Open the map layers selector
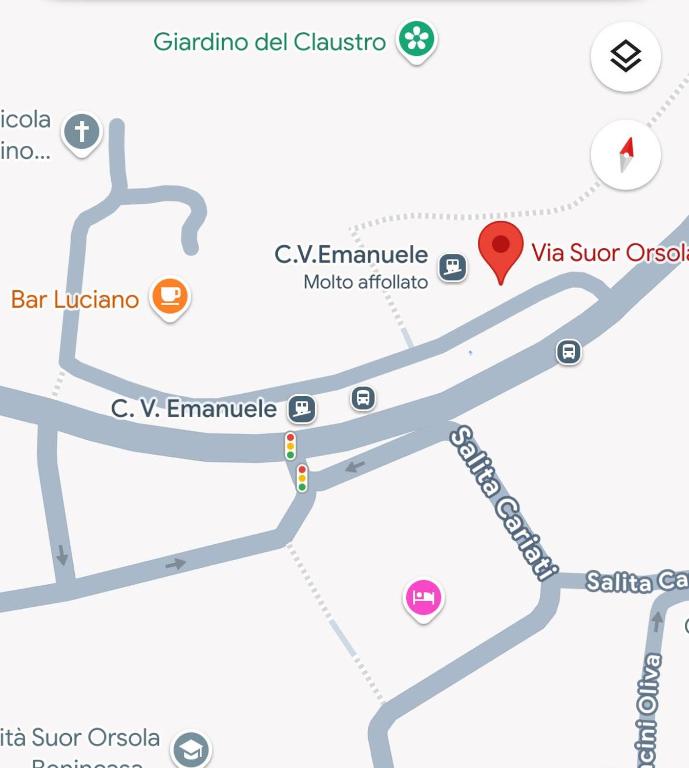 [625, 57]
